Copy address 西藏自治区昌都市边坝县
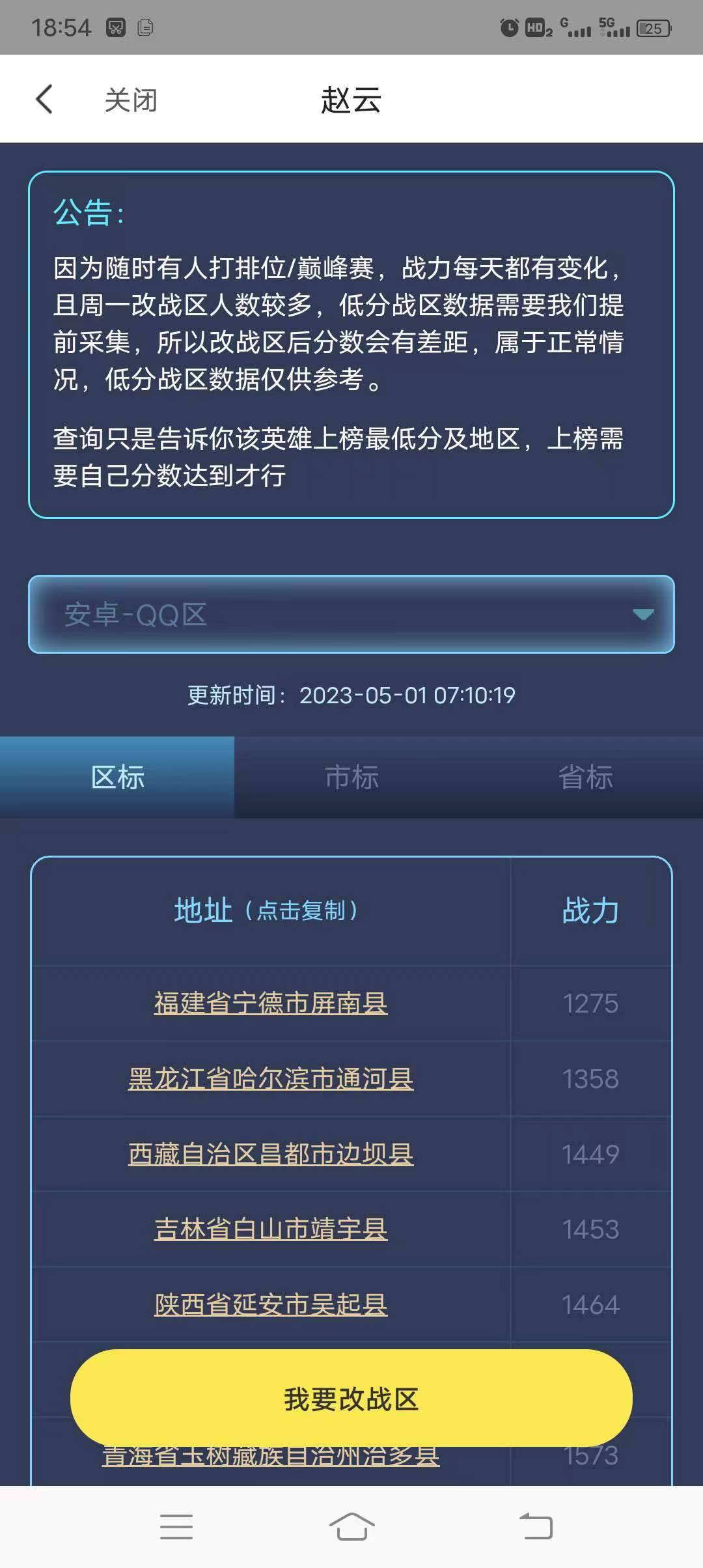Screen dimensions: 703x1568 click(x=271, y=1154)
